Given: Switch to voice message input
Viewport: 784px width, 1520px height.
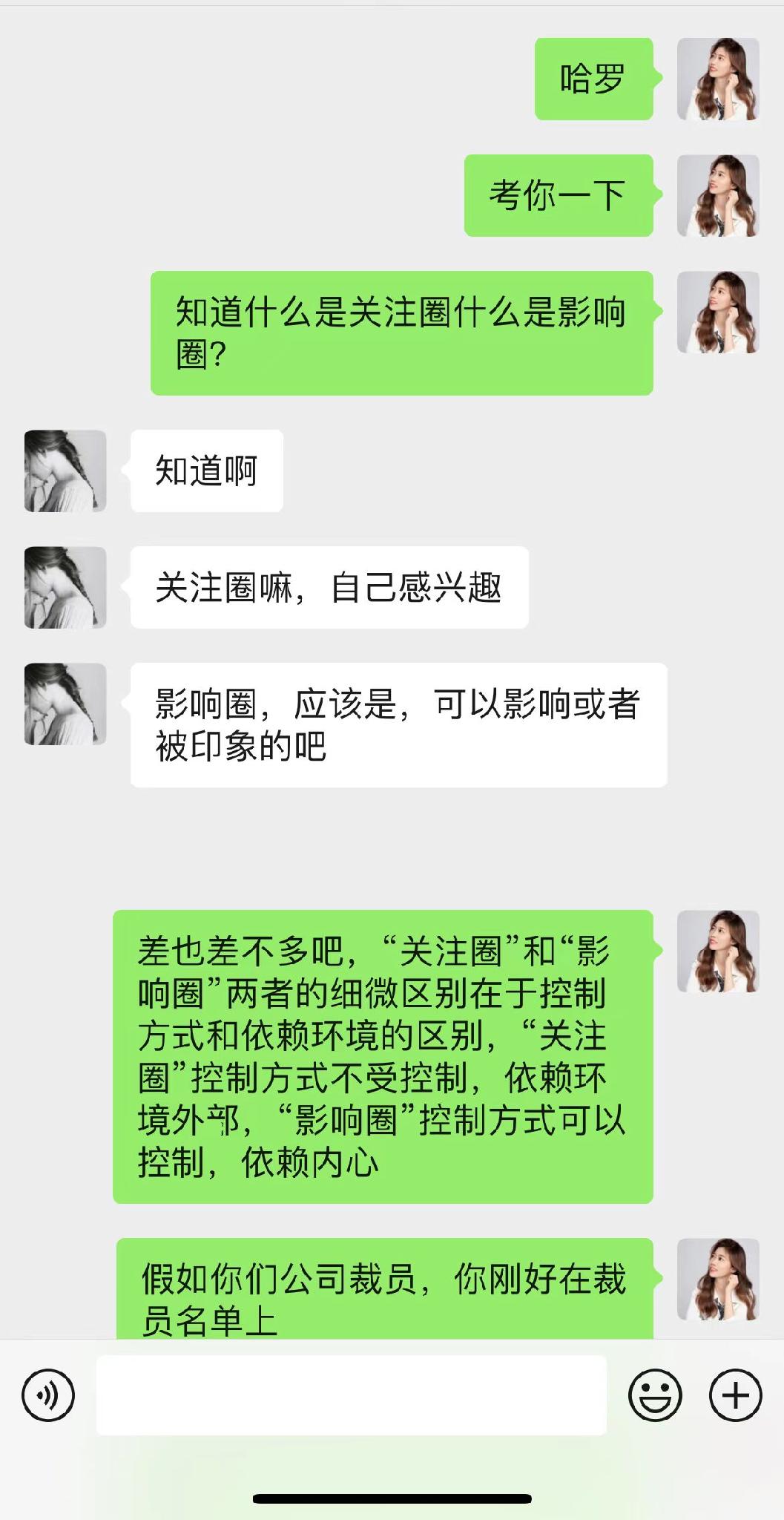Looking at the screenshot, I should [48, 1396].
